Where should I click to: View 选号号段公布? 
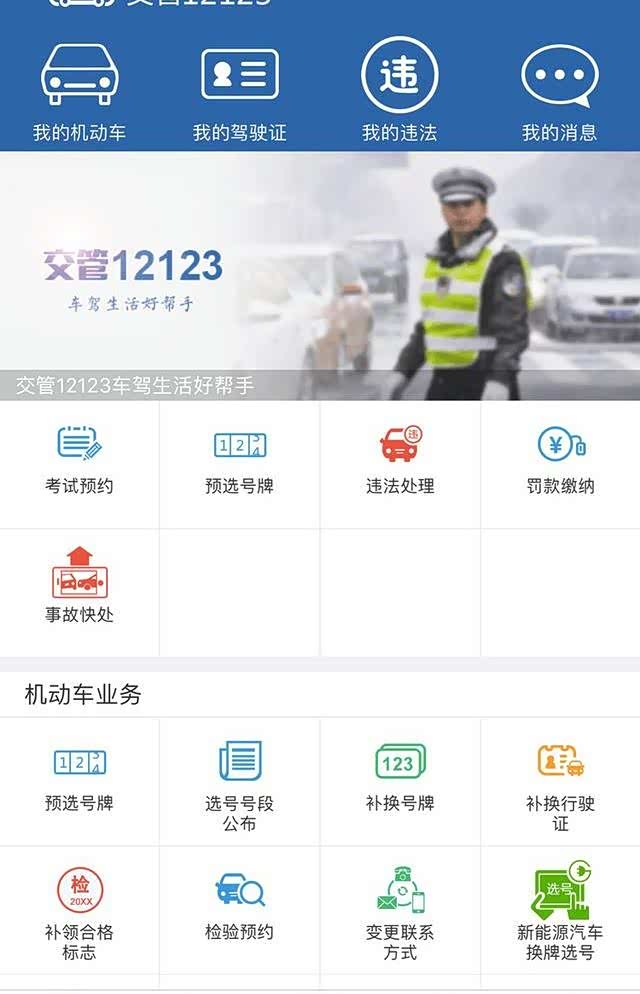point(240,782)
